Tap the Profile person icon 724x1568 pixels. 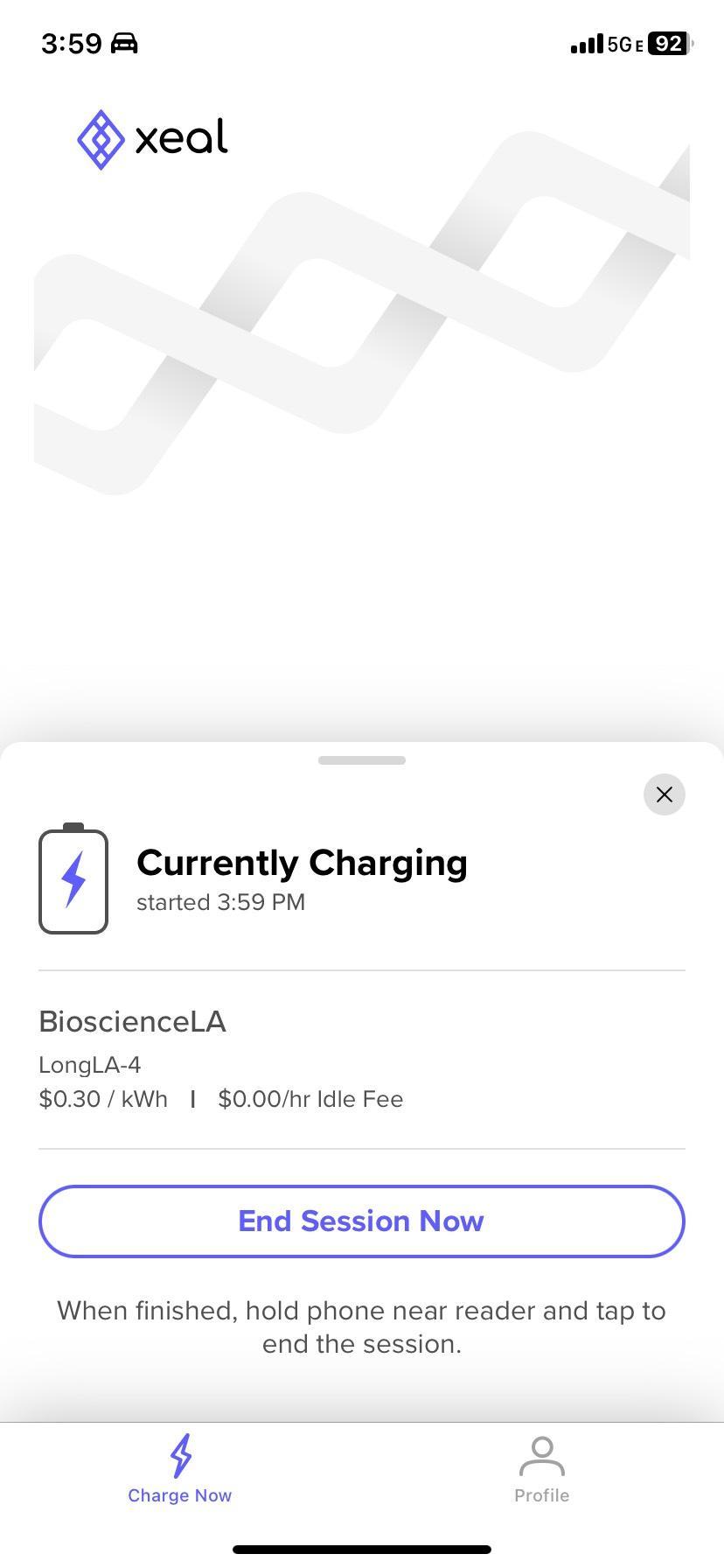click(x=541, y=1452)
